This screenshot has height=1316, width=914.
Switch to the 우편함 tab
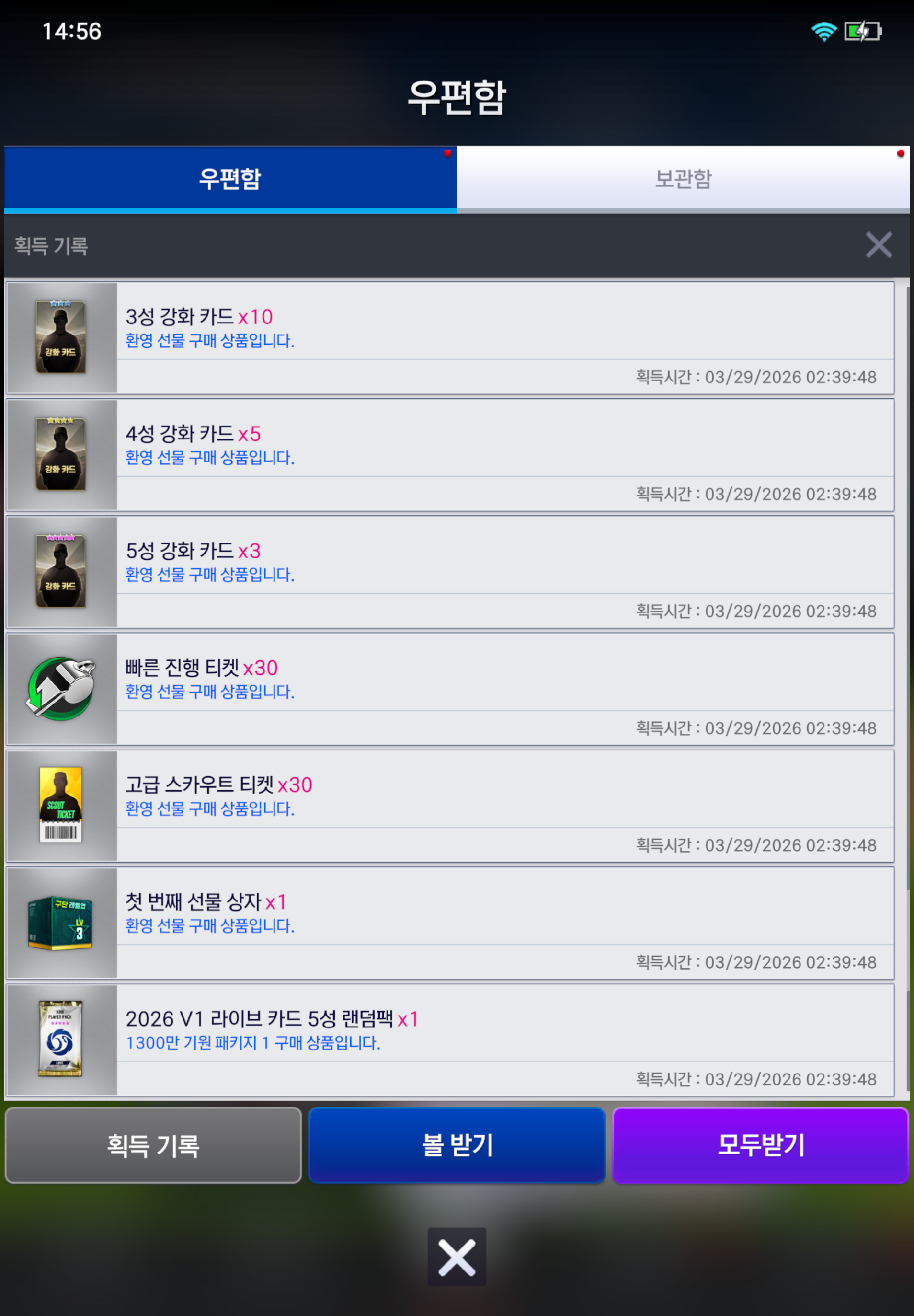click(x=229, y=178)
